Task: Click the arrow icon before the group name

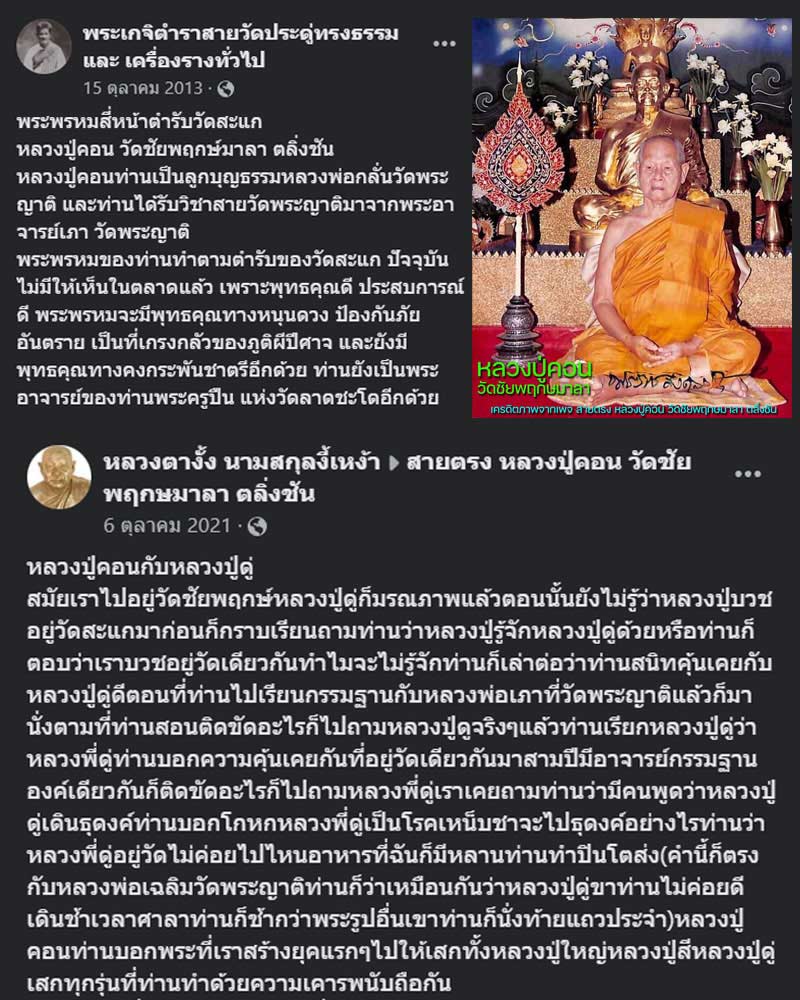Action: [x=392, y=462]
